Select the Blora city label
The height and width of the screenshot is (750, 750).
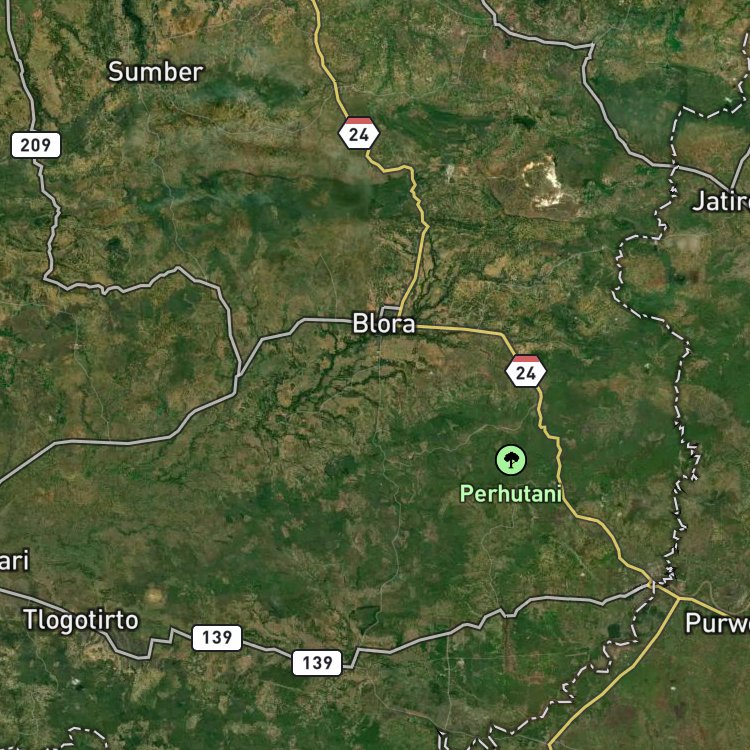pyautogui.click(x=384, y=324)
